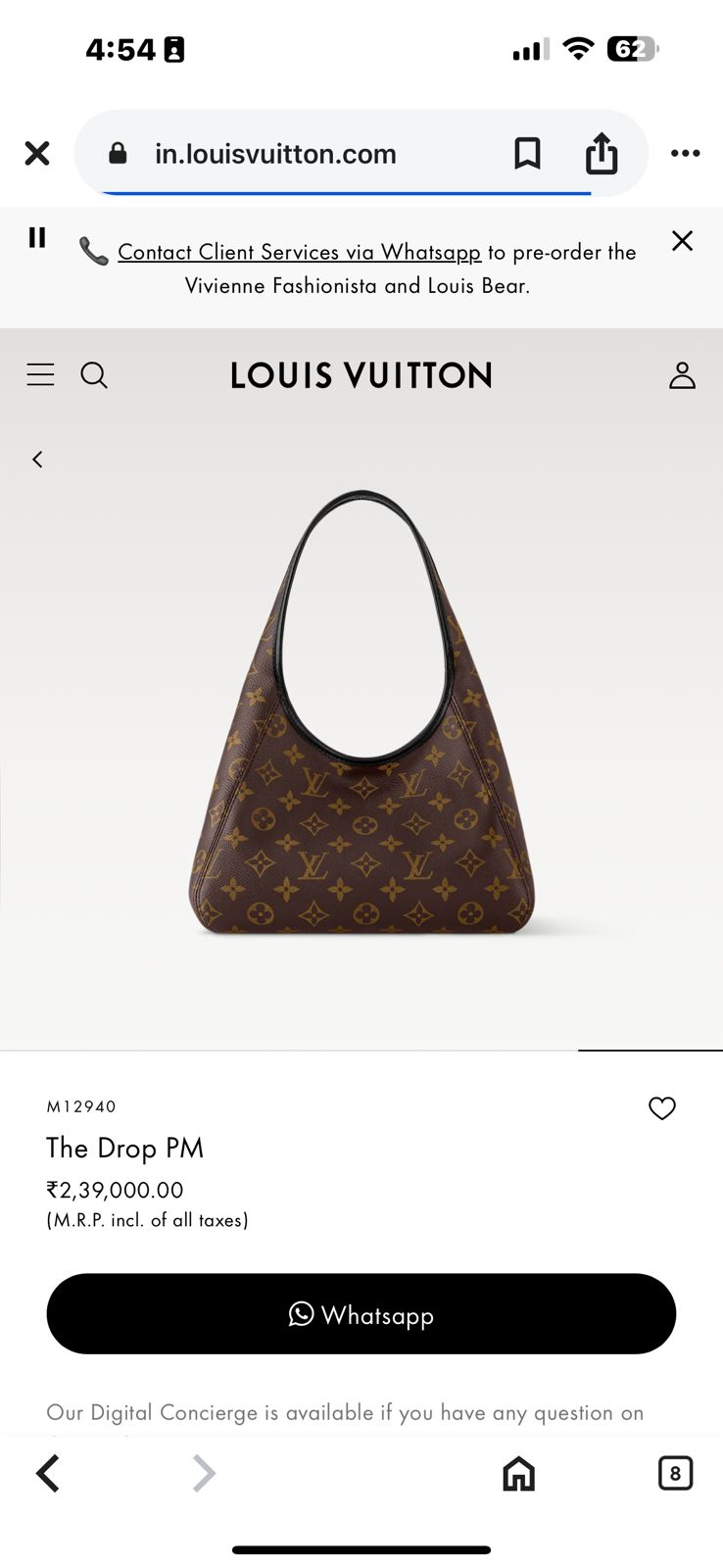Viewport: 723px width, 1568px height.
Task: Go to the browser home page
Action: click(518, 1473)
